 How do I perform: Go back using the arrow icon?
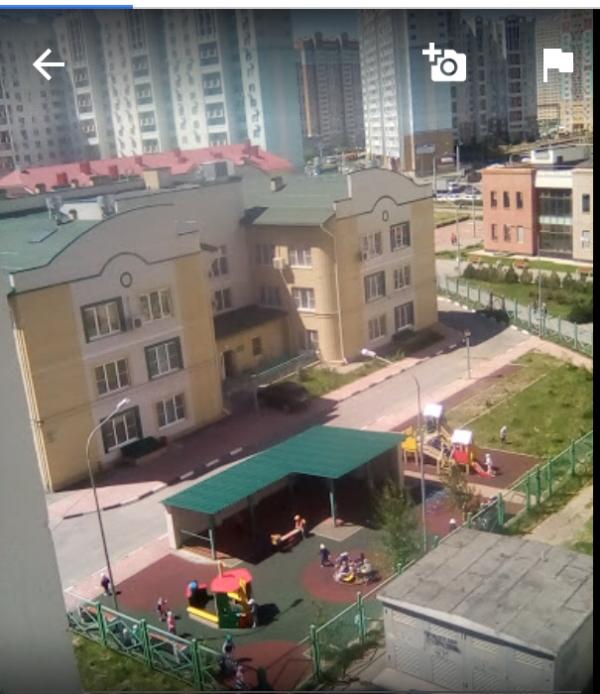click(48, 65)
